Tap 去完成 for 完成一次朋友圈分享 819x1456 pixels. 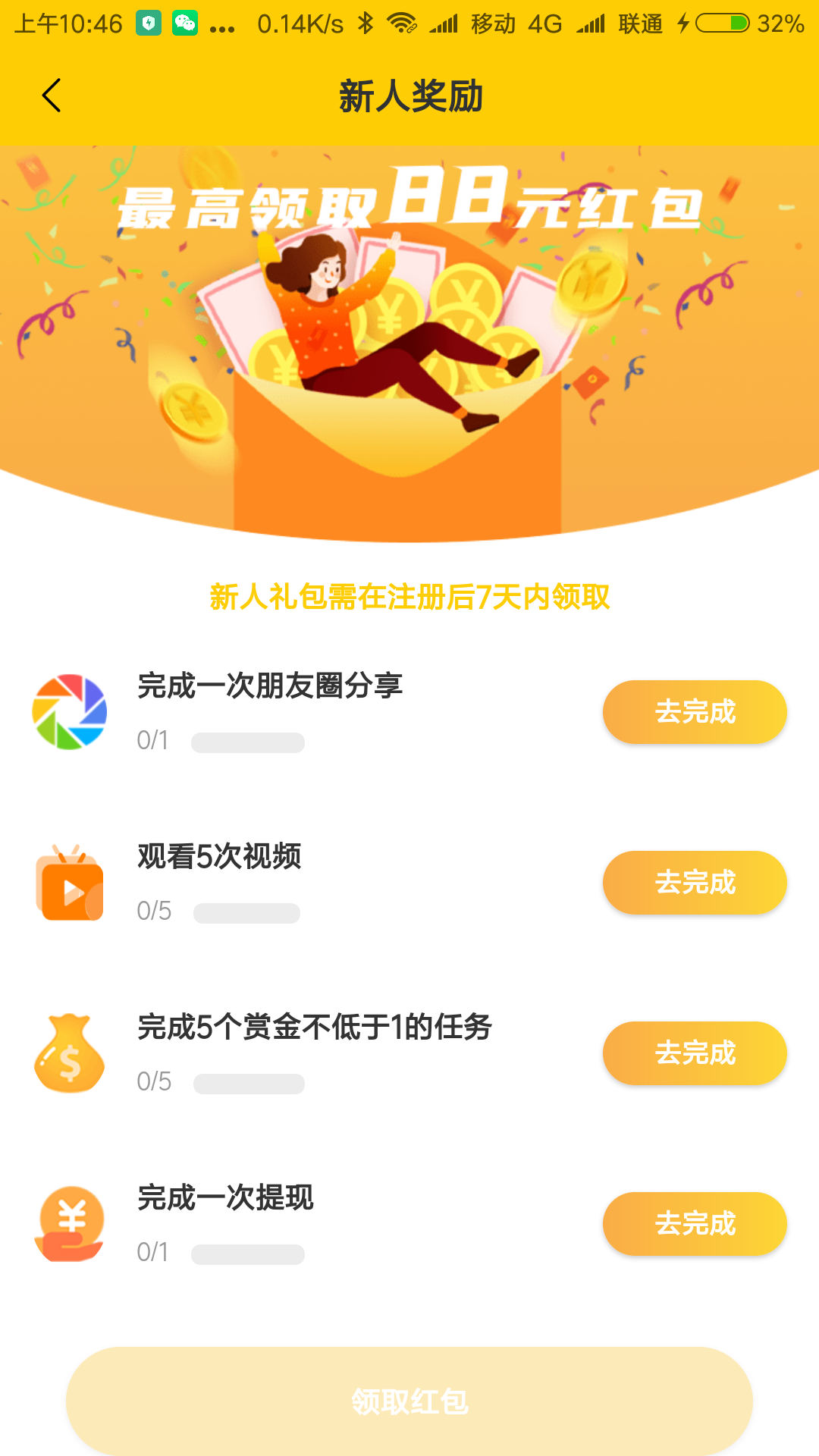pos(695,712)
